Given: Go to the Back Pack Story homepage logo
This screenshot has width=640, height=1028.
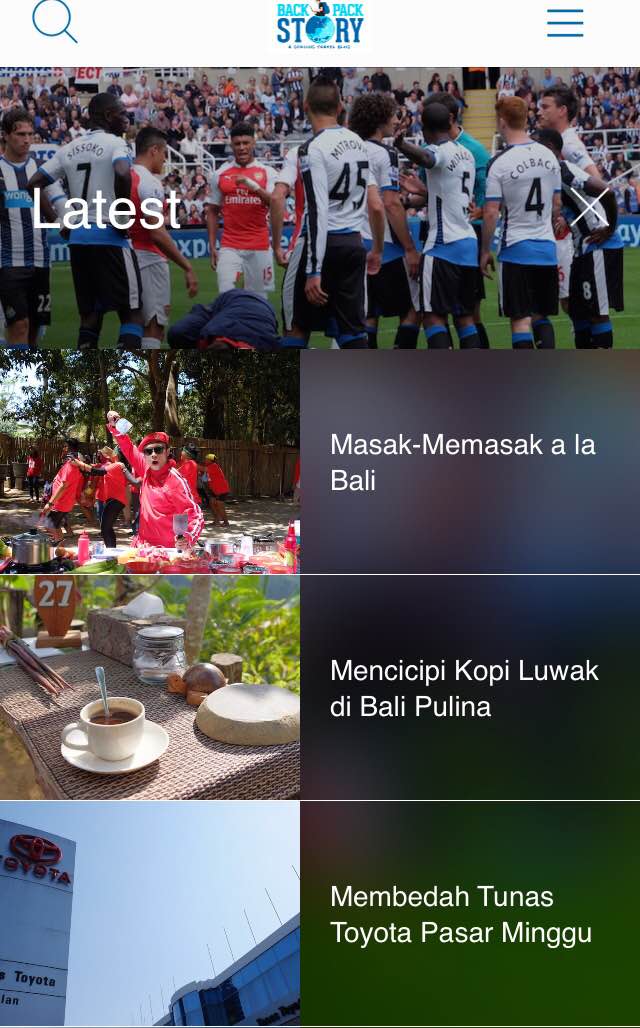Looking at the screenshot, I should click(x=320, y=25).
